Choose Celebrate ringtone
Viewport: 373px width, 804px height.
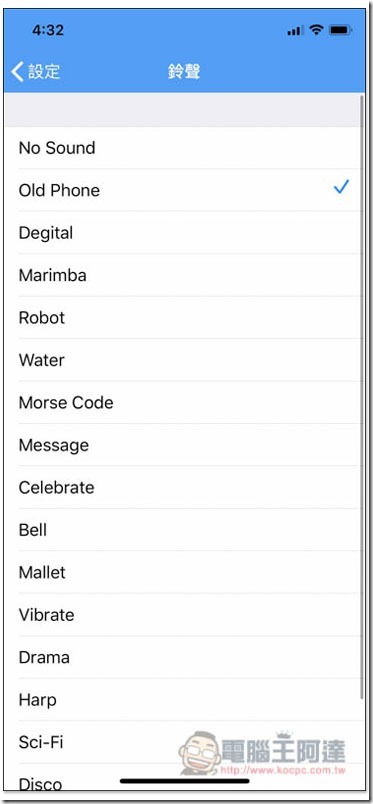[x=184, y=487]
